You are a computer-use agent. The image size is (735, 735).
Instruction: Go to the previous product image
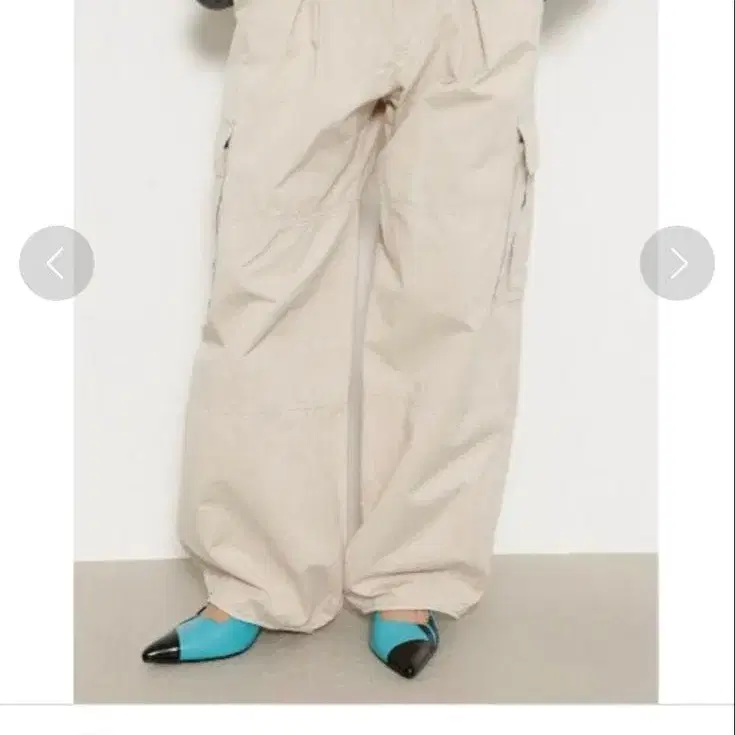tap(56, 263)
